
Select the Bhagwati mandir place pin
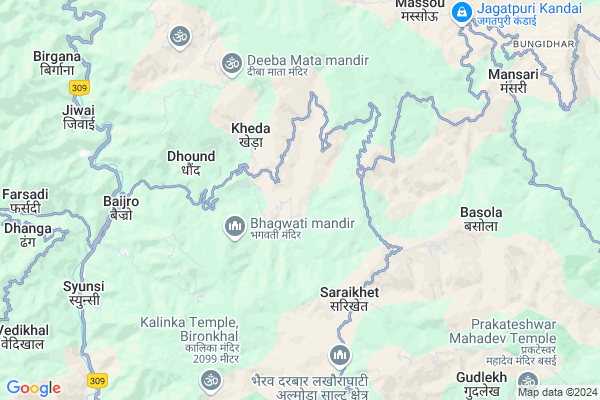coord(235,228)
